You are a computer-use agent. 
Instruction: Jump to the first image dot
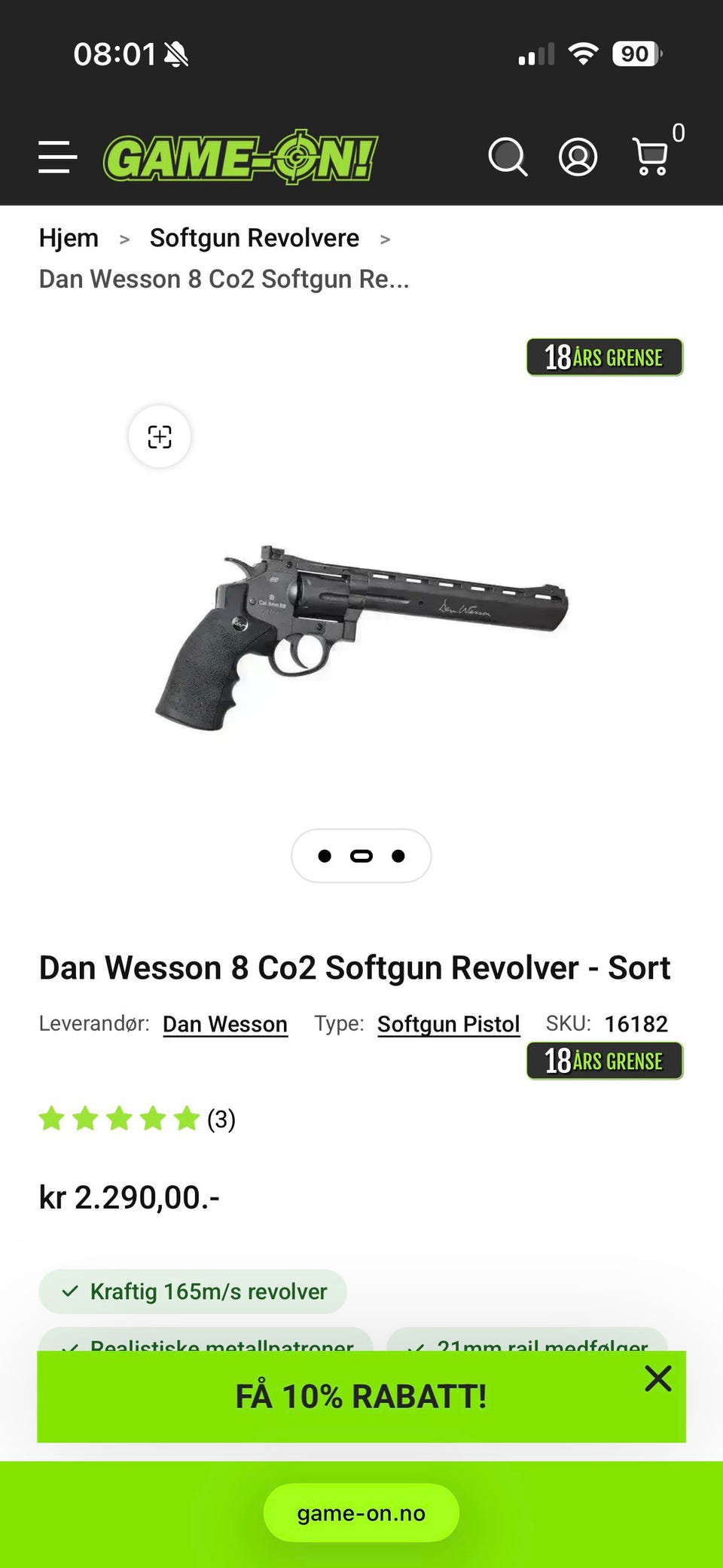[325, 856]
